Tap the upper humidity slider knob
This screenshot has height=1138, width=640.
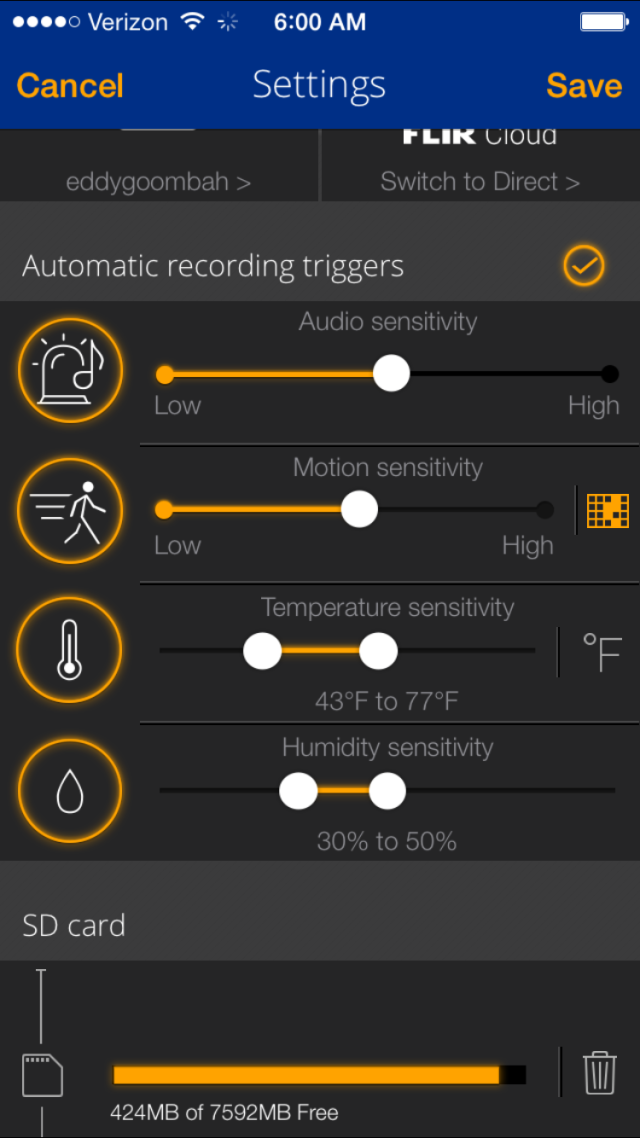[x=386, y=791]
